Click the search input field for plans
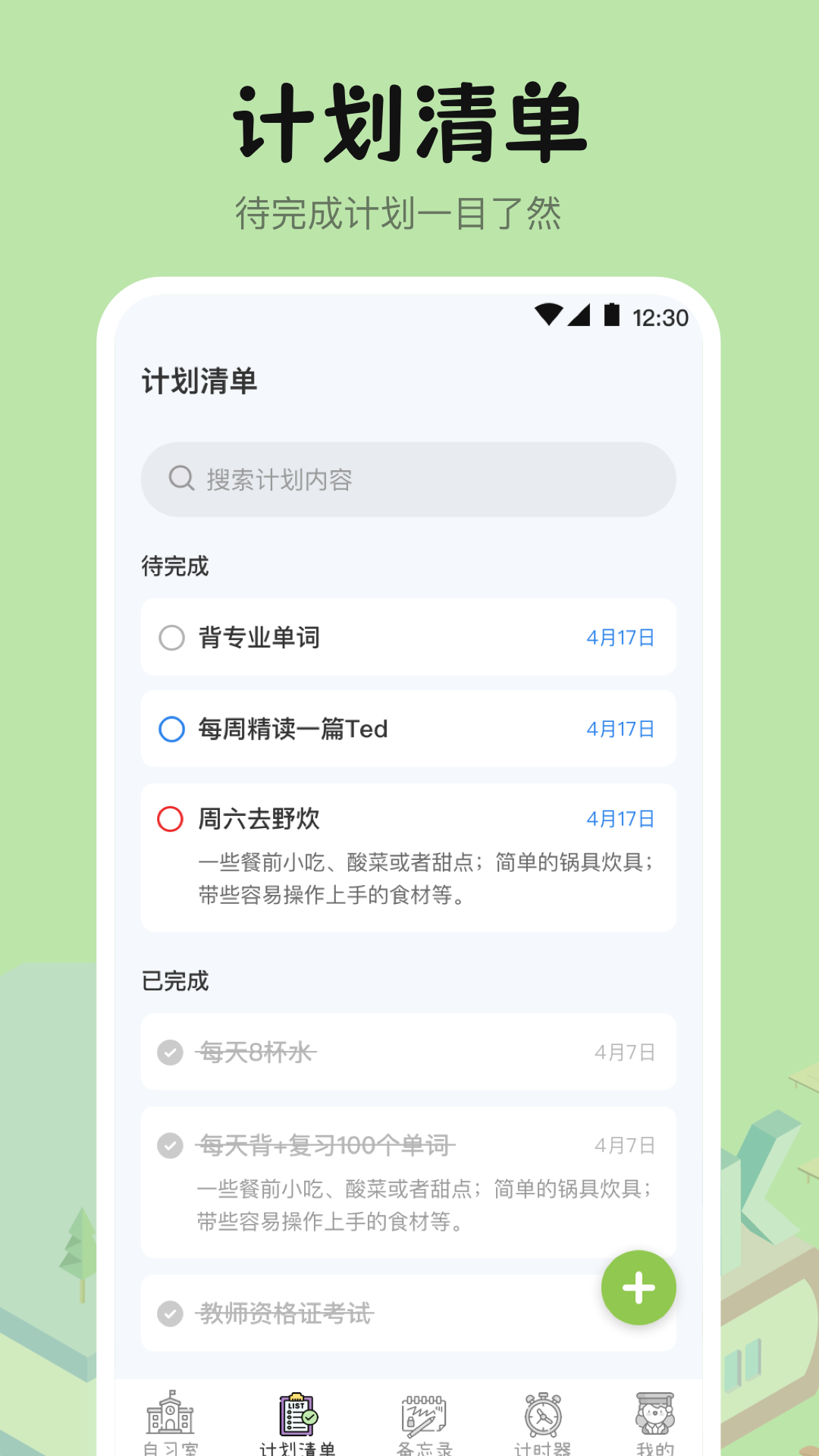 click(x=407, y=479)
